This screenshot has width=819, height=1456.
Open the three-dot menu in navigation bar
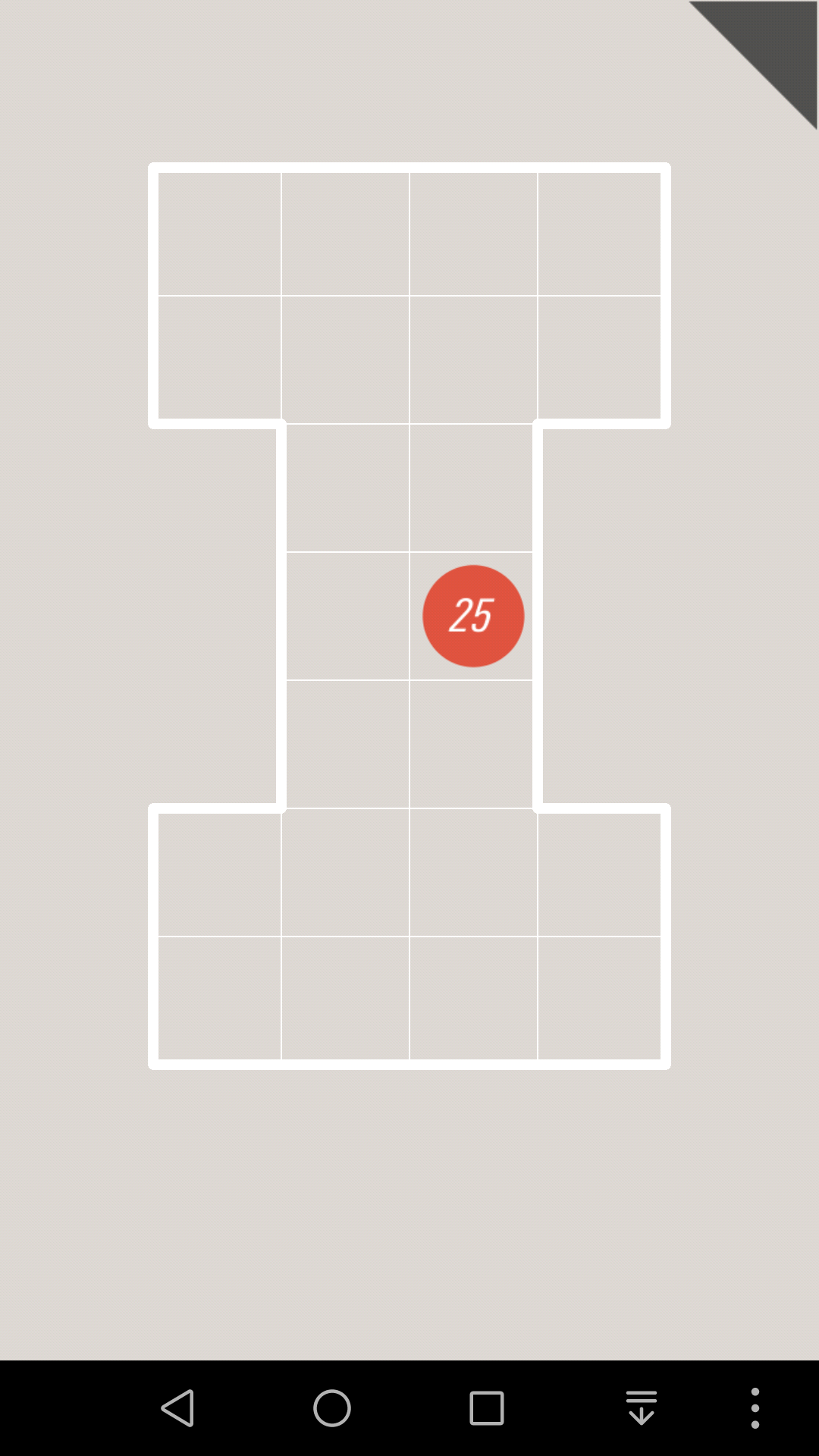coord(755,1408)
